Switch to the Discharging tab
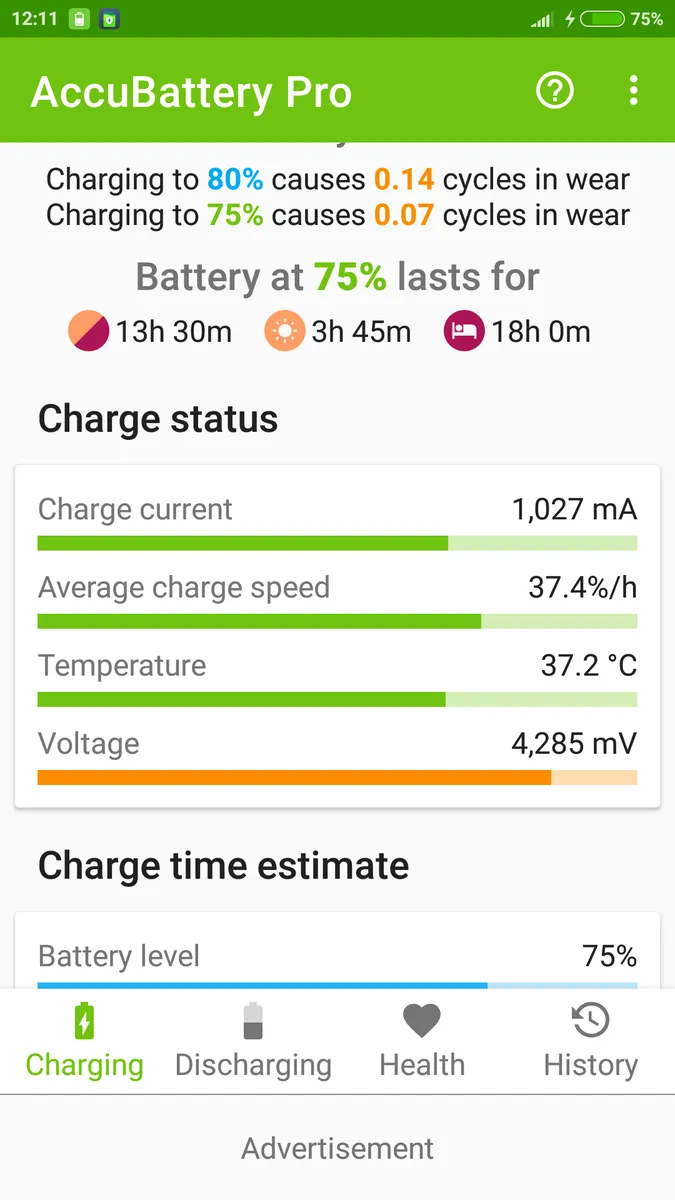 253,1042
